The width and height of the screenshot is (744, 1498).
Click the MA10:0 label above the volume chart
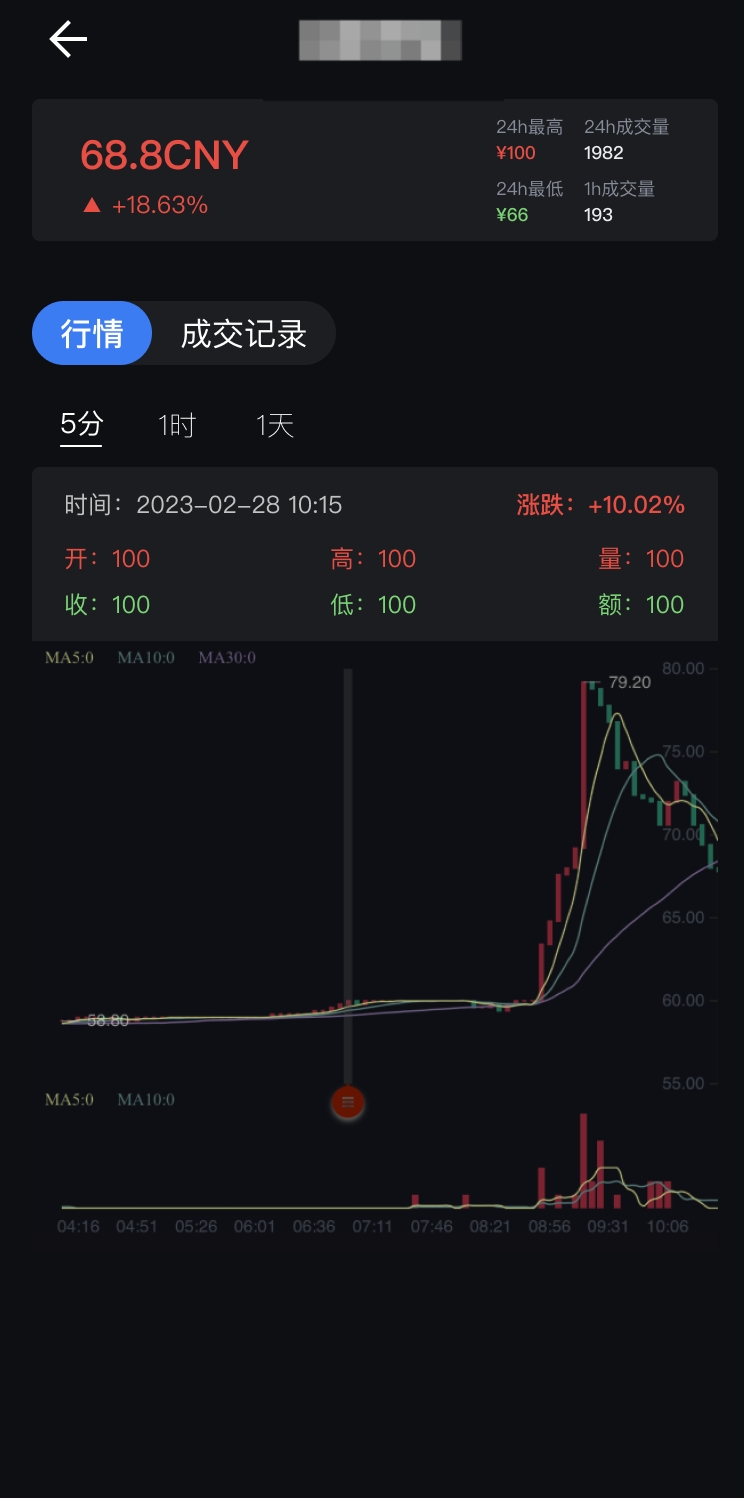pyautogui.click(x=146, y=1098)
